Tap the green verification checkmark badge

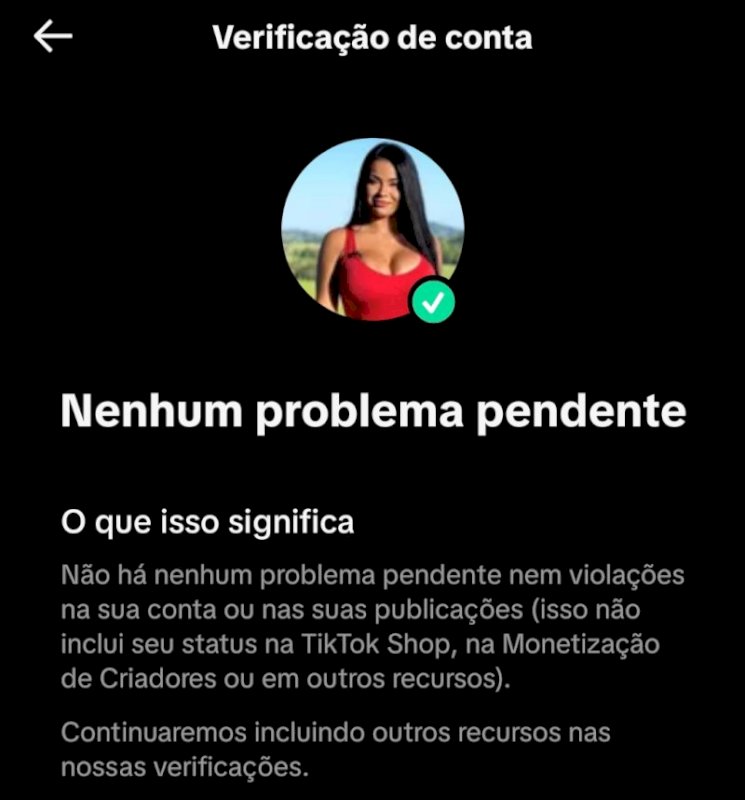(433, 300)
